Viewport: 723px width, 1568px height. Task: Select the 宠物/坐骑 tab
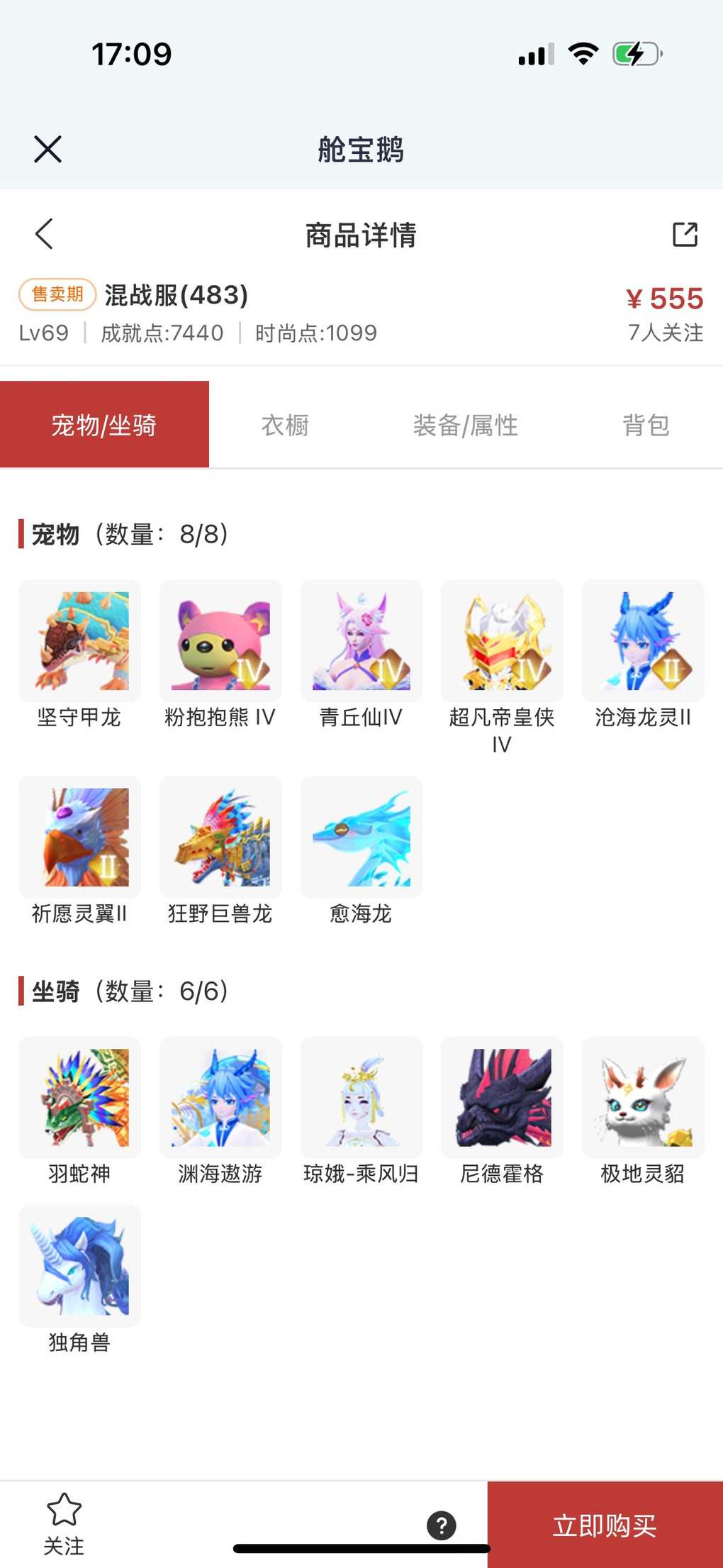104,426
